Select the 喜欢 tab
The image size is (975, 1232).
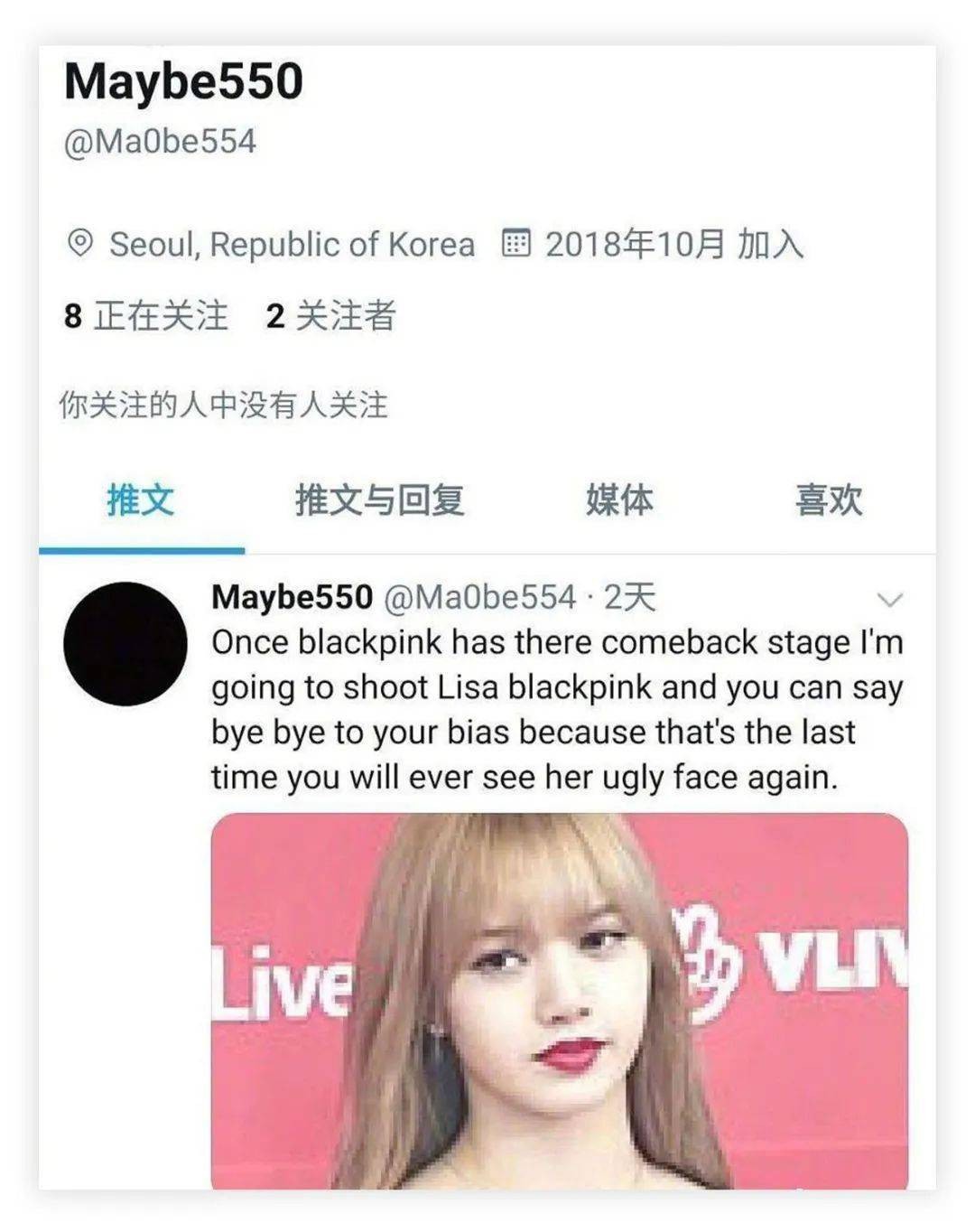(828, 500)
